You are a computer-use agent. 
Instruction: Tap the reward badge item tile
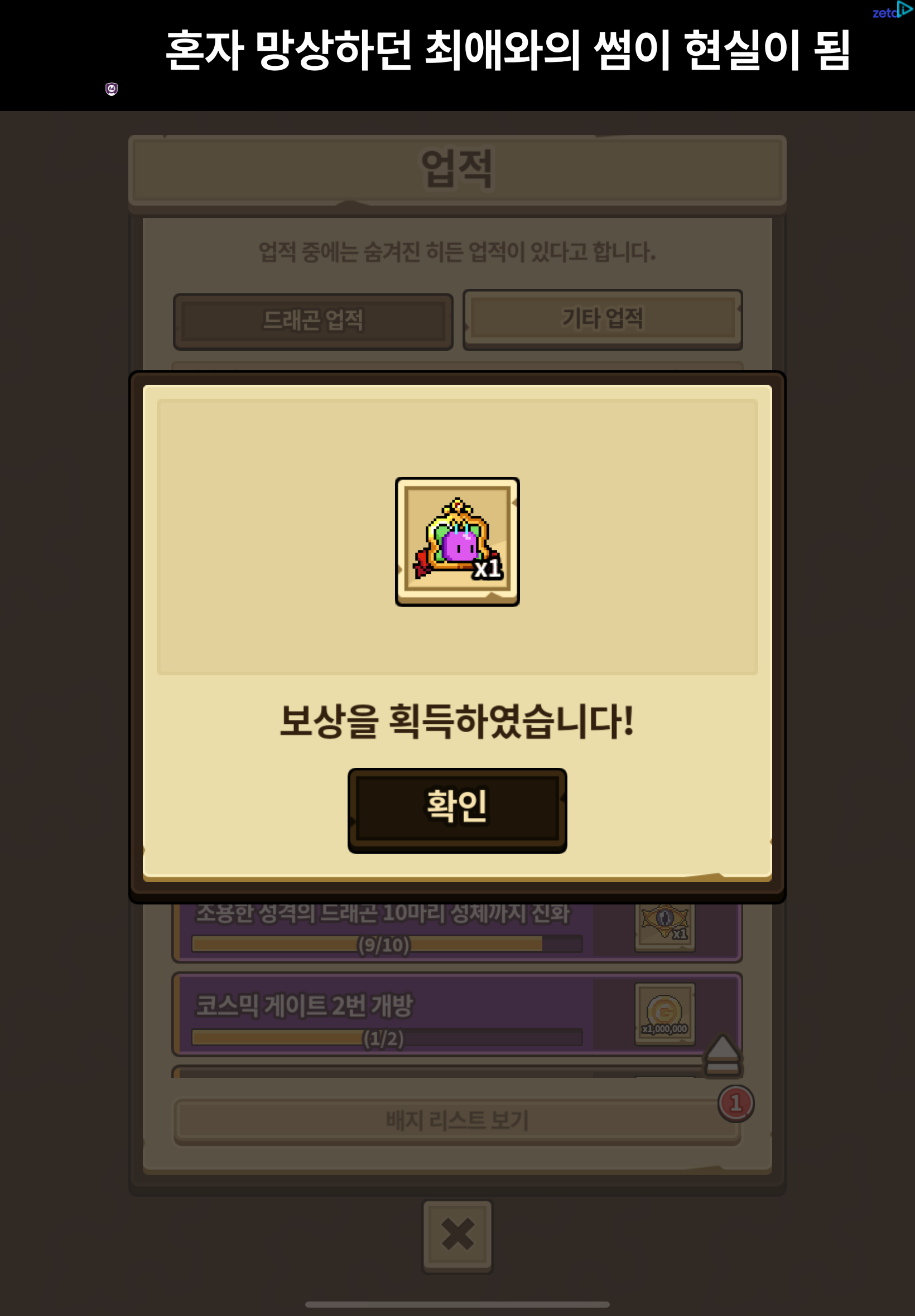457,541
